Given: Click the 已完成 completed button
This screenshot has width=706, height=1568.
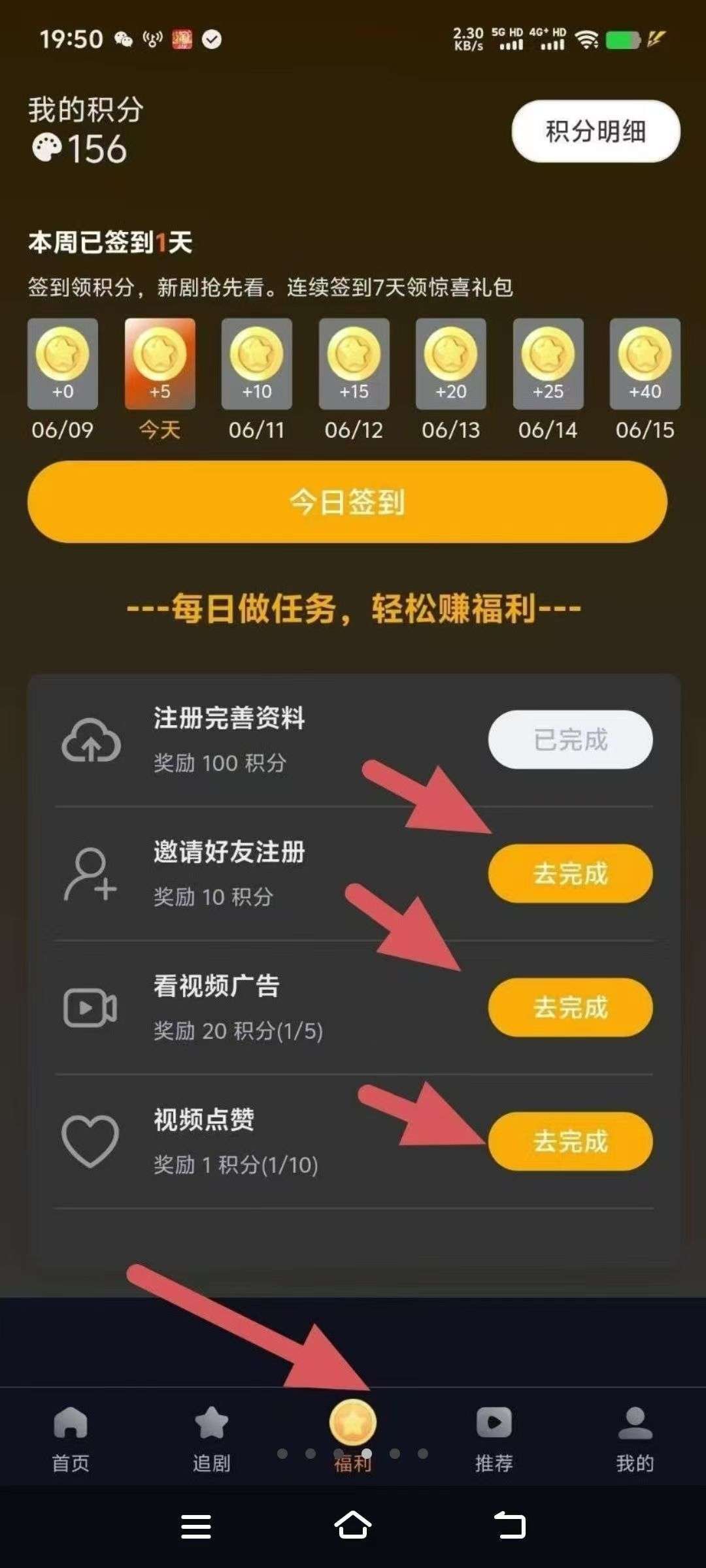Looking at the screenshot, I should point(569,738).
